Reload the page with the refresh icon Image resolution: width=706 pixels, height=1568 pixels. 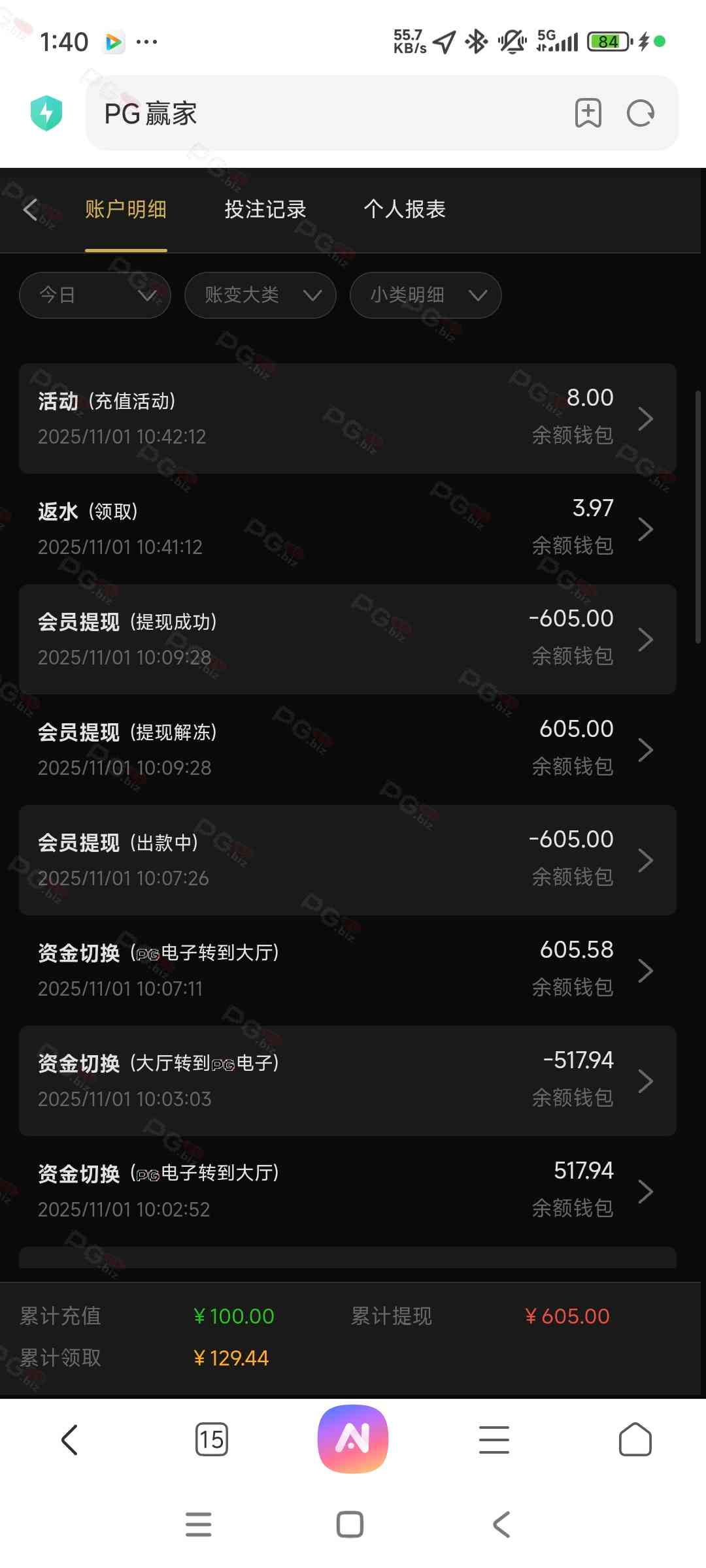(x=640, y=114)
